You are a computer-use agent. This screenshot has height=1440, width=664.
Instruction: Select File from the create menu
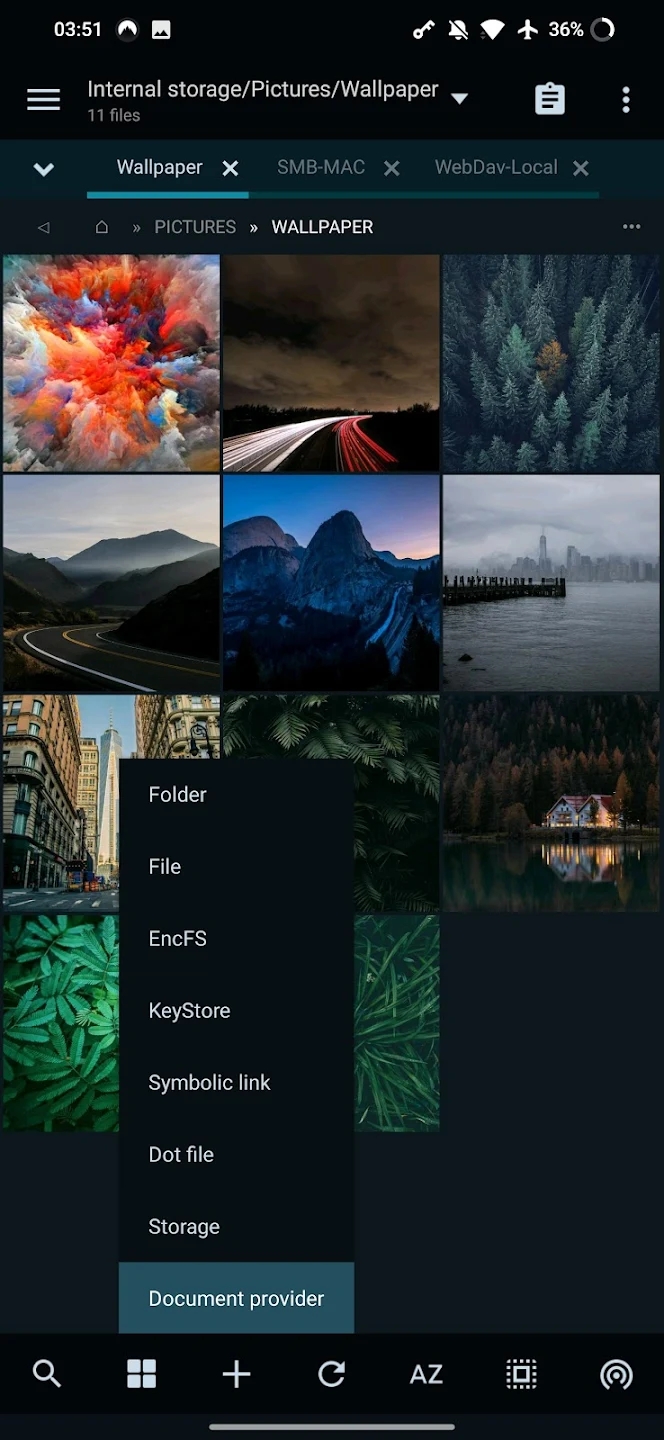(165, 866)
